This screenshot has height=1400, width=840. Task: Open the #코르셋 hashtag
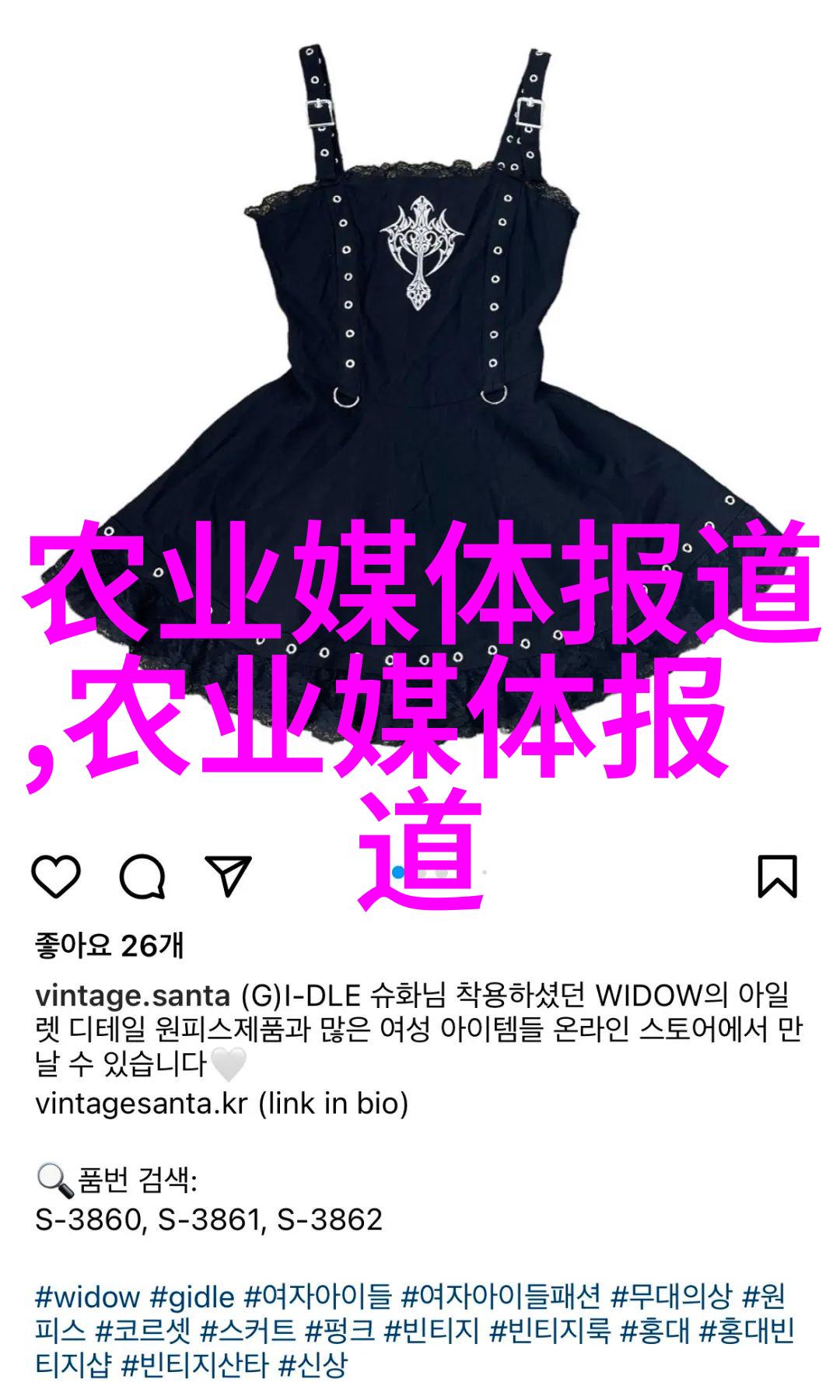click(x=142, y=1331)
